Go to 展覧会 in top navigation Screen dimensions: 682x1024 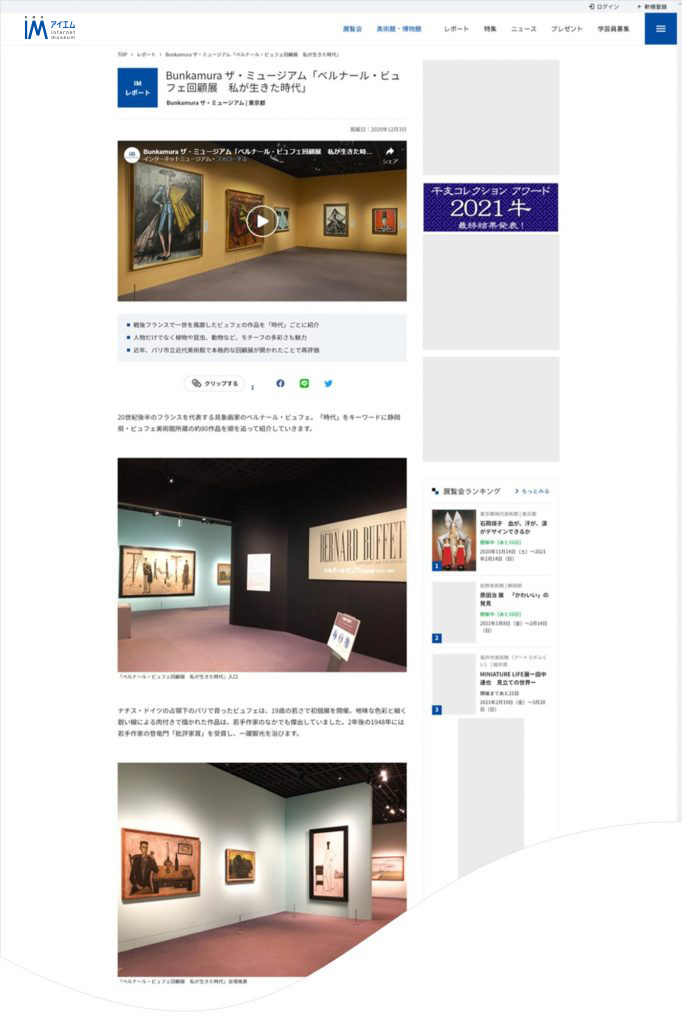tap(352, 29)
